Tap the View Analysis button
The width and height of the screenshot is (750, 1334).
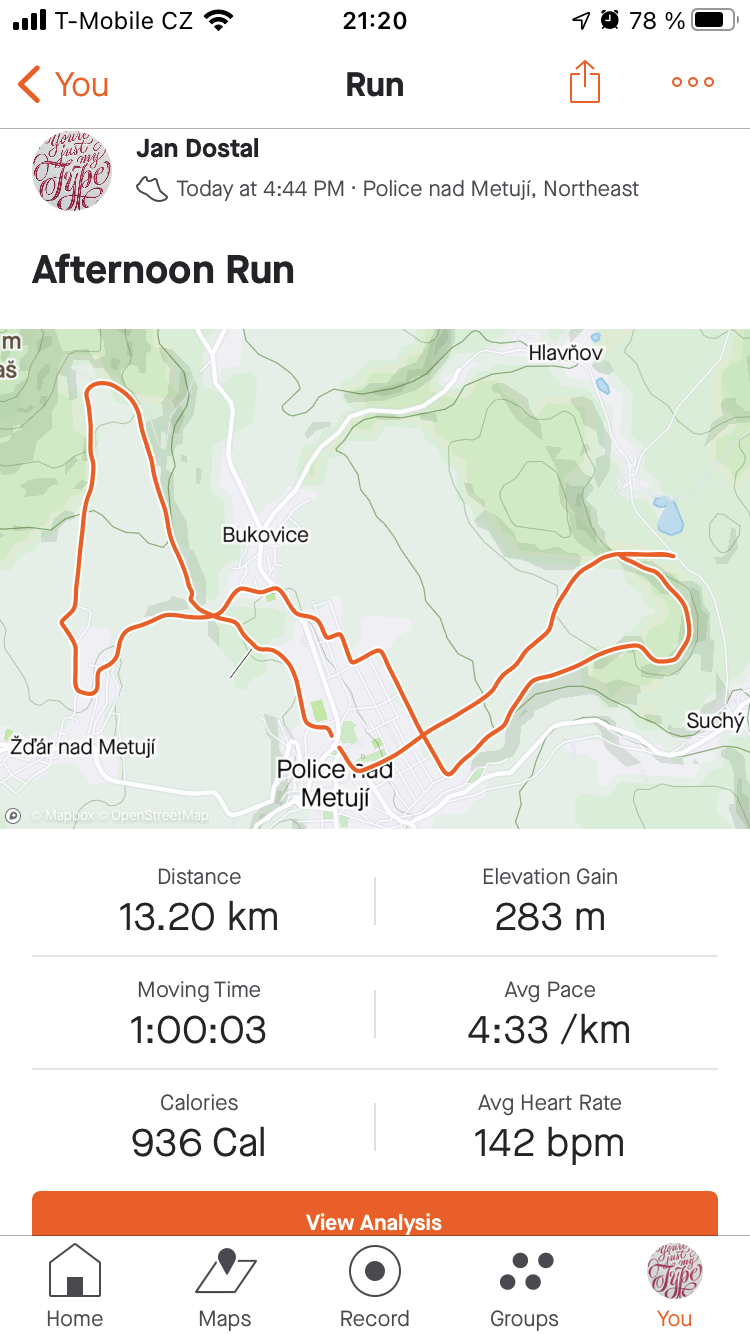tap(375, 1214)
